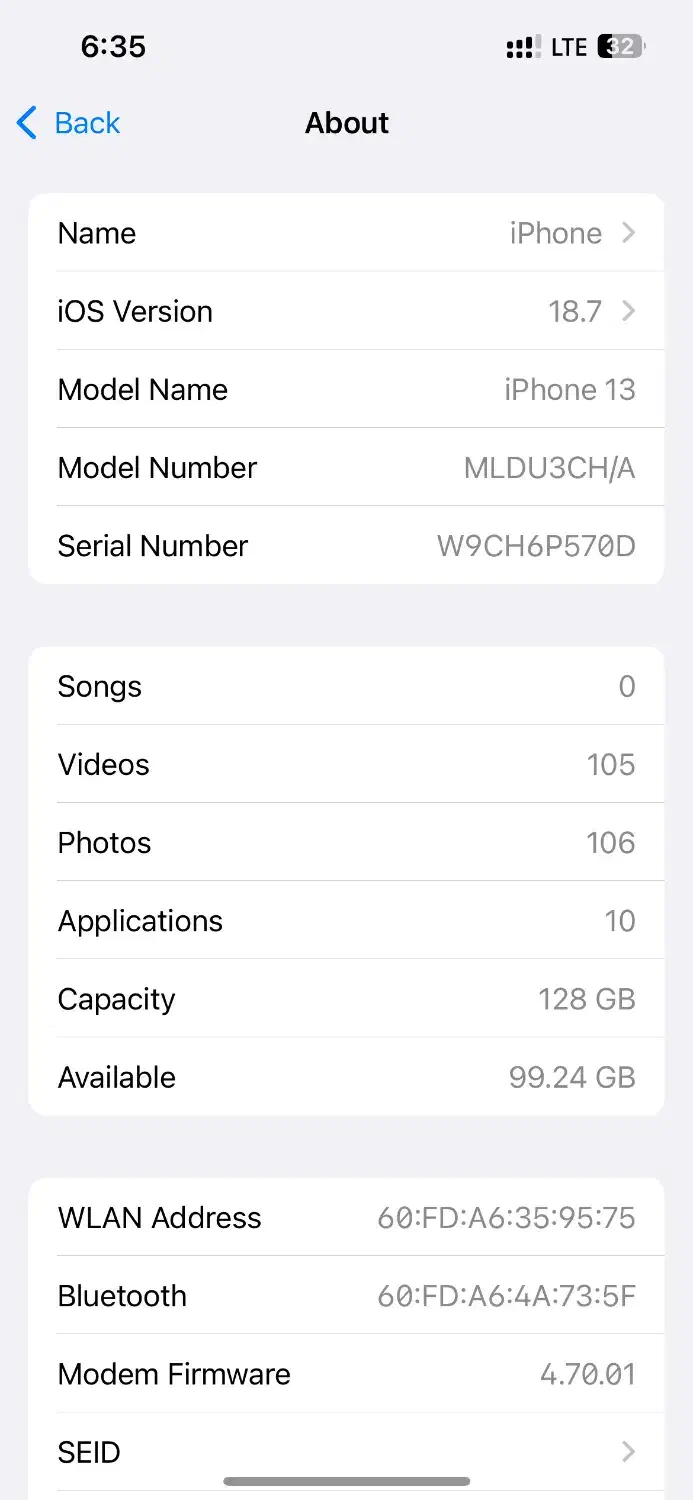Open the Name row to rename iPhone
The width and height of the screenshot is (693, 1500).
pyautogui.click(x=346, y=233)
